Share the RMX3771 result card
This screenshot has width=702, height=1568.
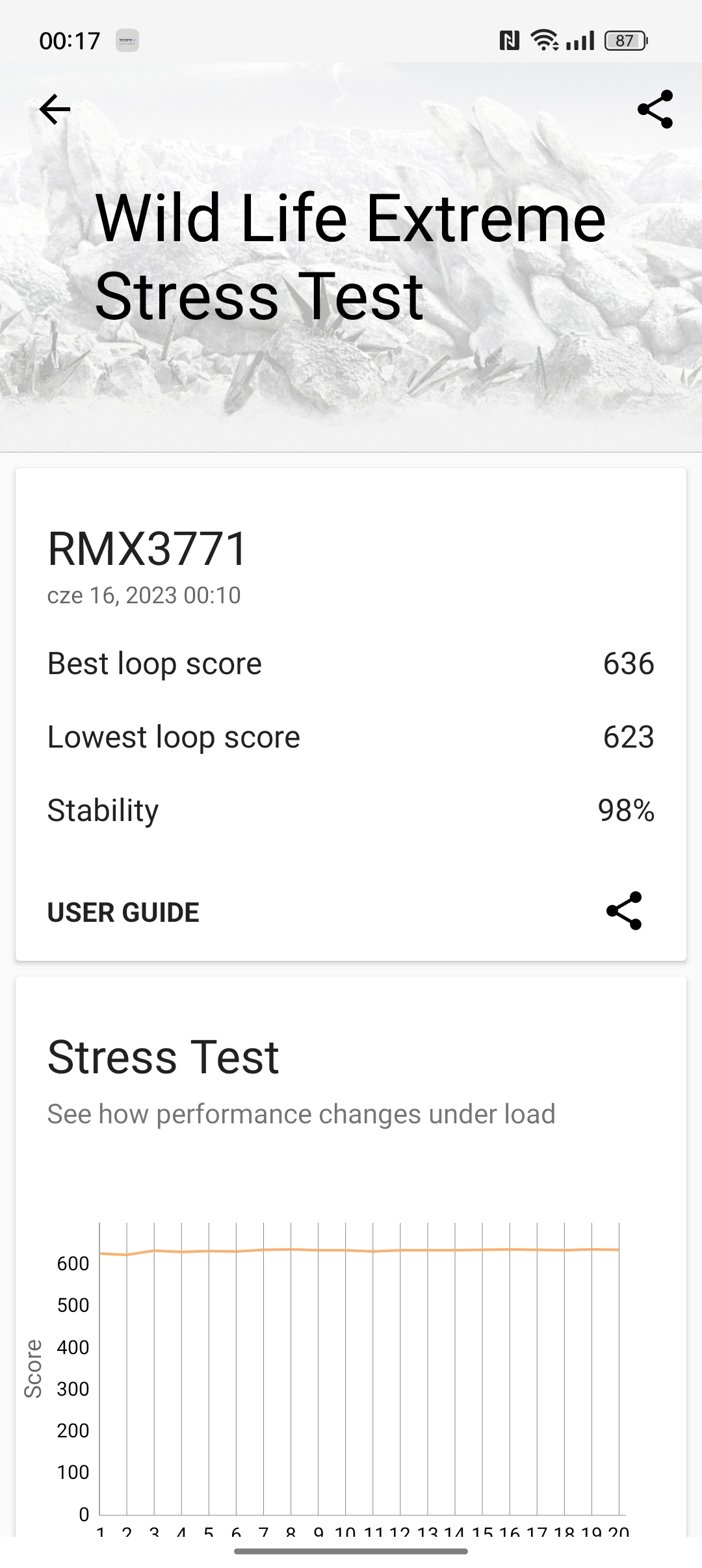(x=624, y=911)
